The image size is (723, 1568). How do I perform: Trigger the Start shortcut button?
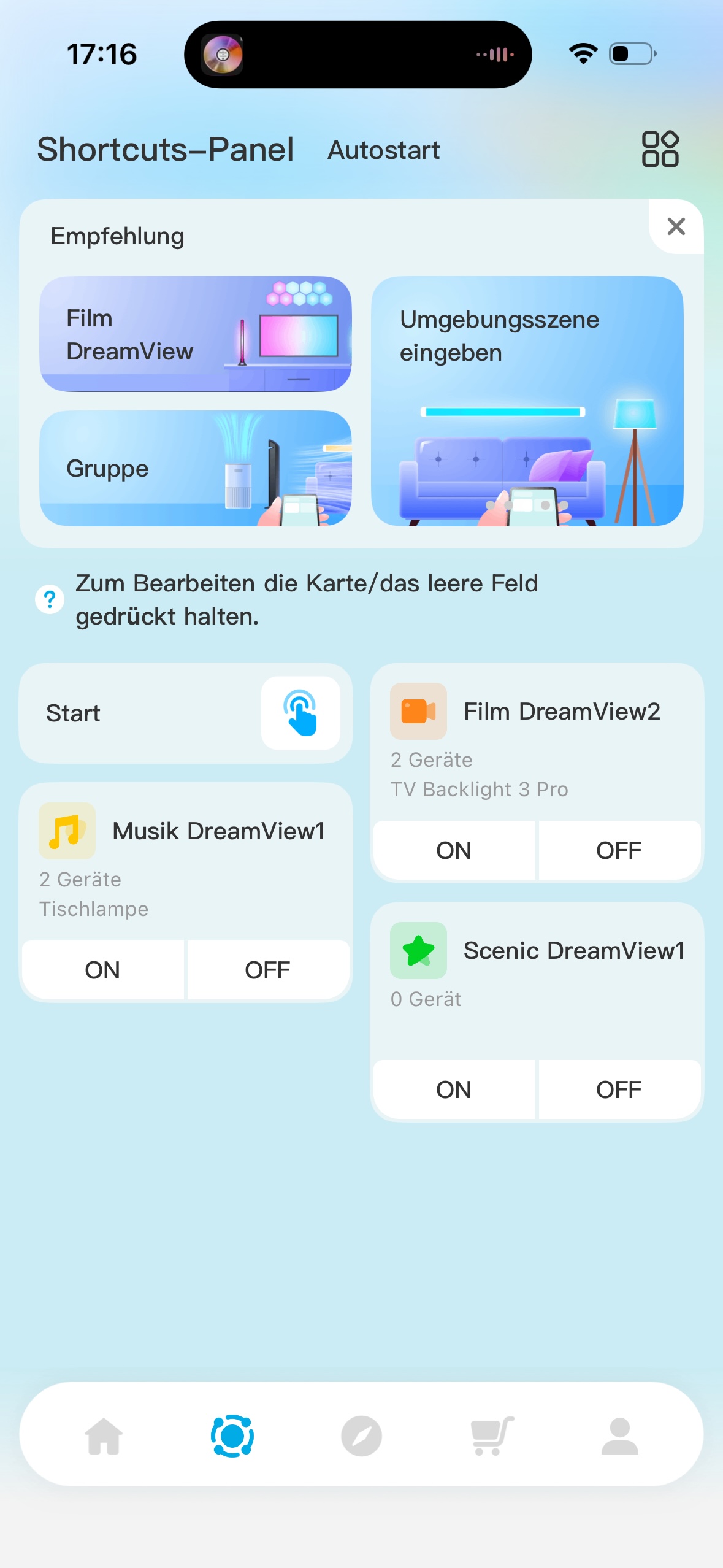pos(300,713)
